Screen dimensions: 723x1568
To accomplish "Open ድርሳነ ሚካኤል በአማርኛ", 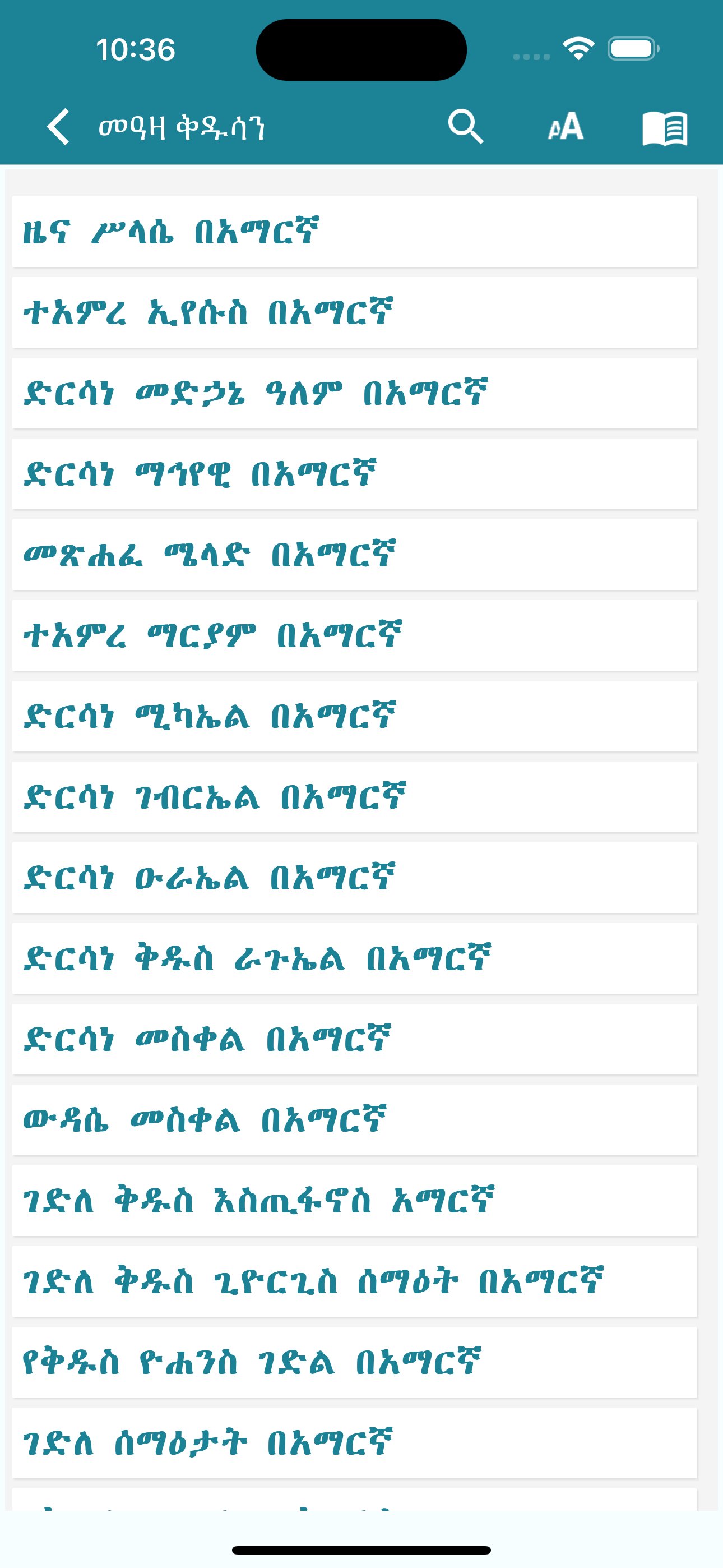I will [354, 716].
